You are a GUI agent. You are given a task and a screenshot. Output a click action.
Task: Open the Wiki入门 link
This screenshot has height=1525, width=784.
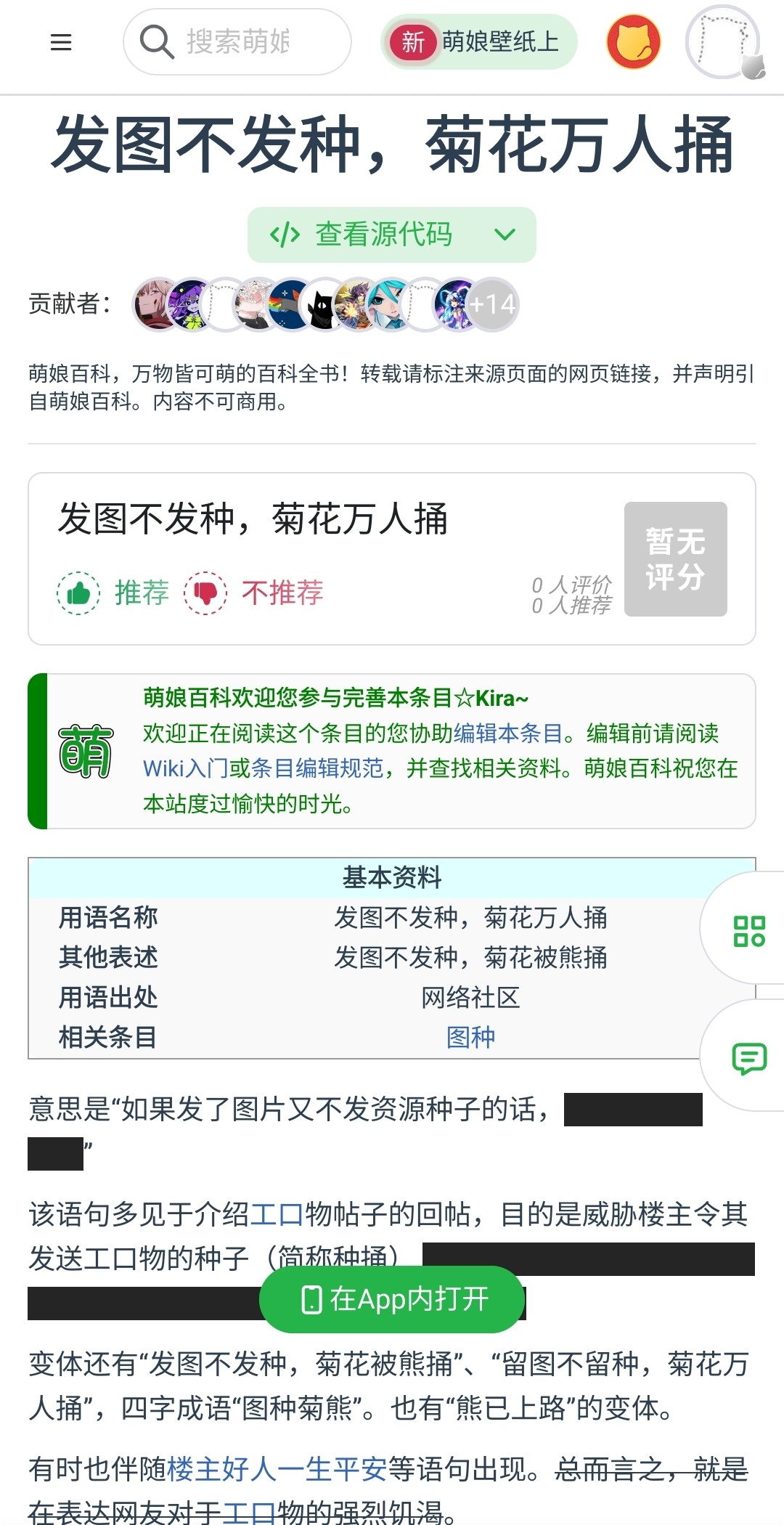click(185, 768)
